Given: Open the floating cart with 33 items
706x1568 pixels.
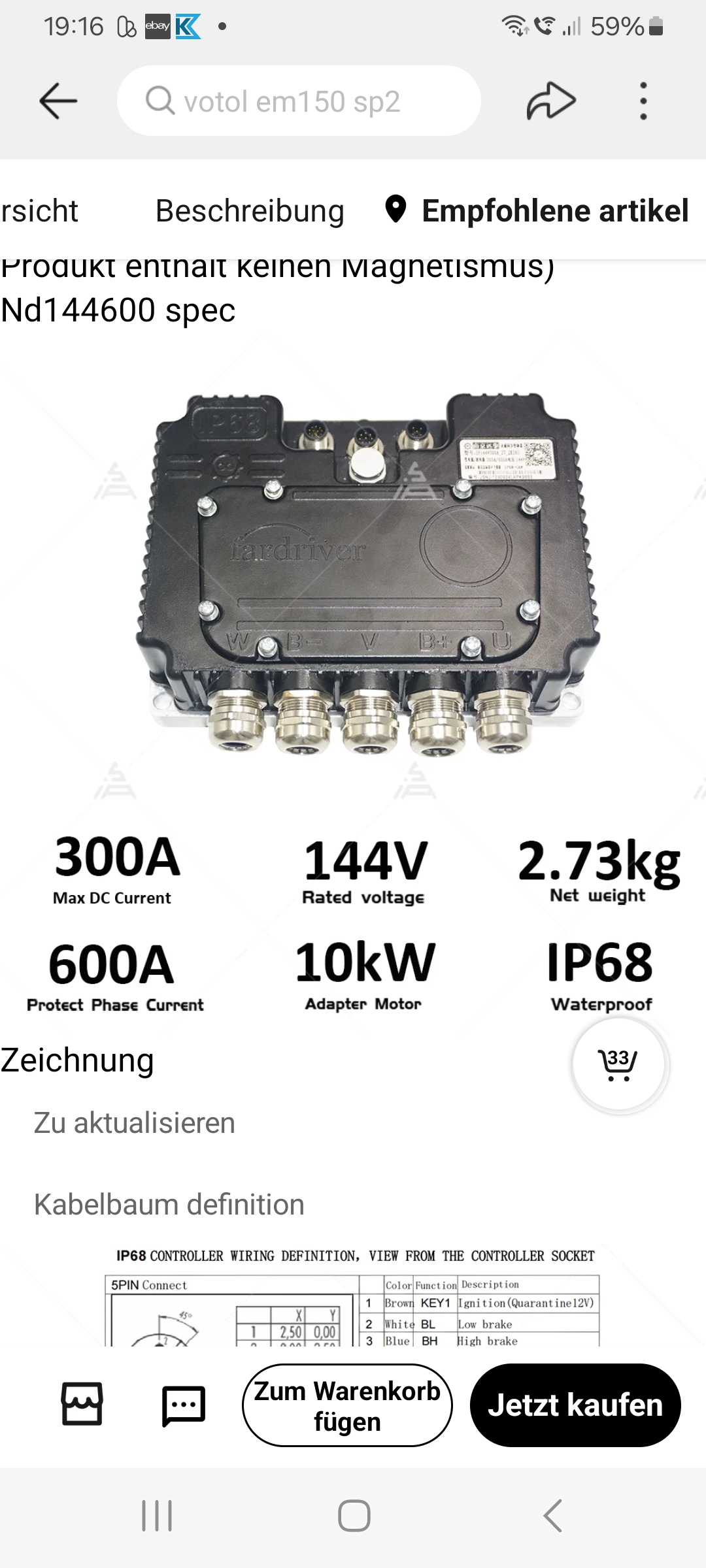Looking at the screenshot, I should (618, 1065).
